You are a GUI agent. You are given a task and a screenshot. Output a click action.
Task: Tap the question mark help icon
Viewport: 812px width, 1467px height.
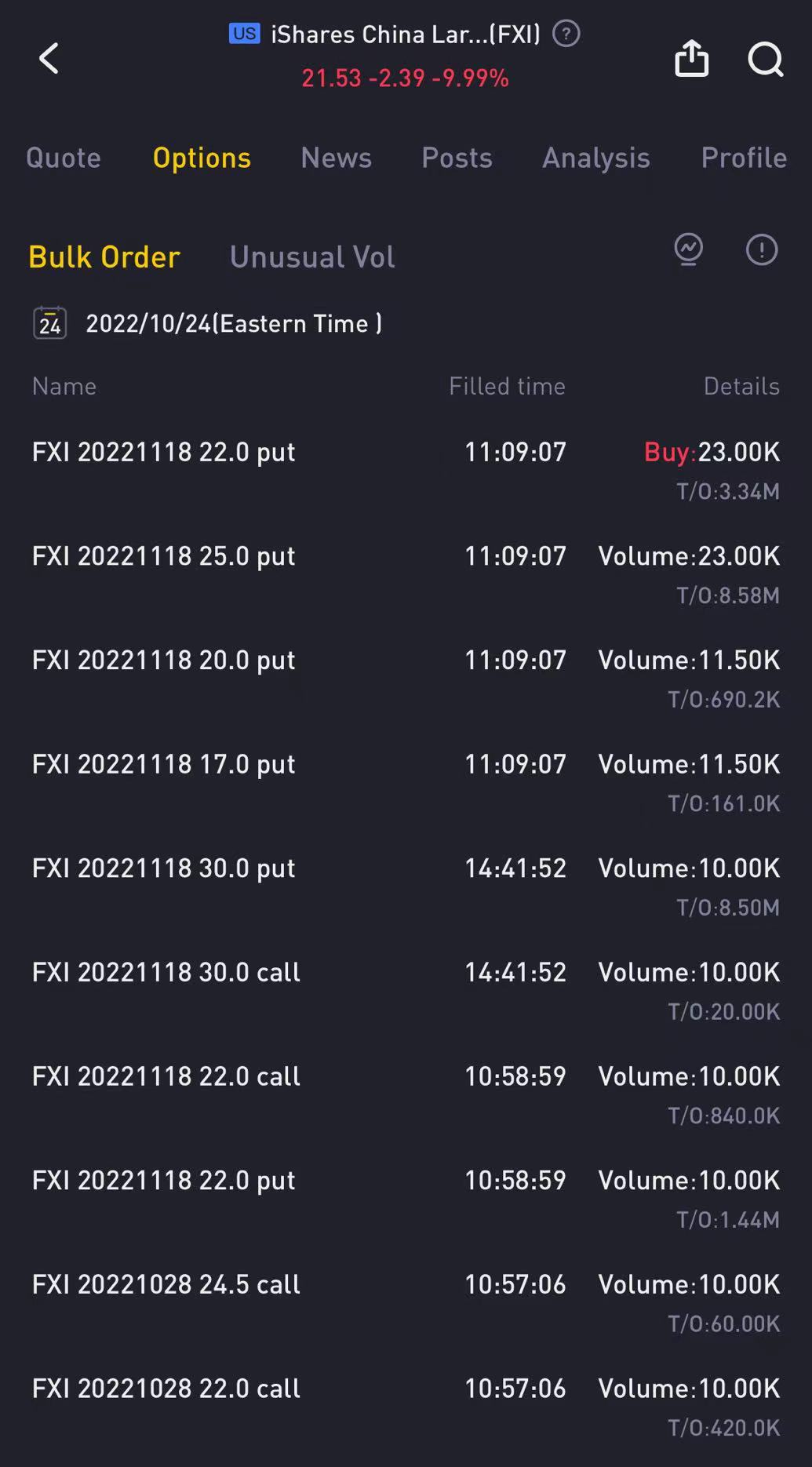click(x=566, y=34)
